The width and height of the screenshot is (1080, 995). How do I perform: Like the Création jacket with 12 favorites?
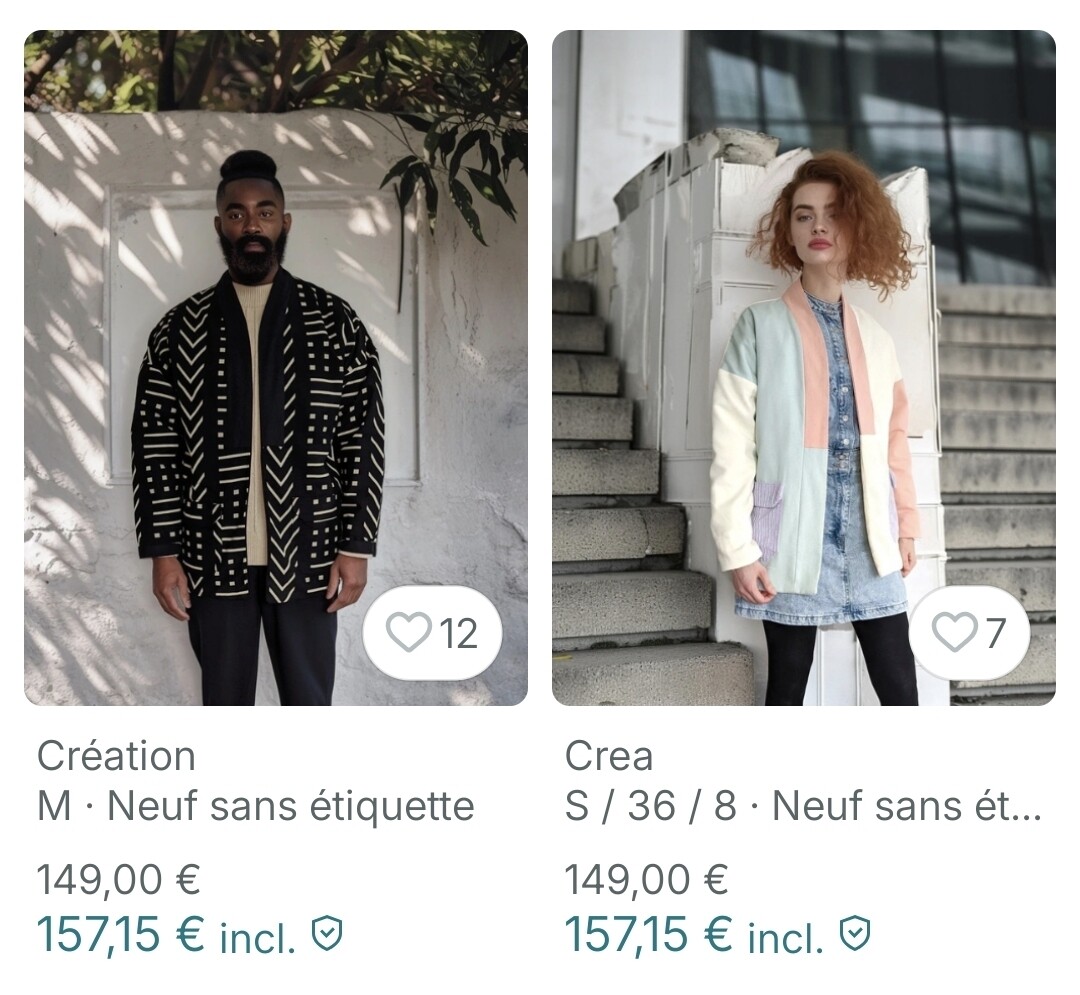point(432,633)
